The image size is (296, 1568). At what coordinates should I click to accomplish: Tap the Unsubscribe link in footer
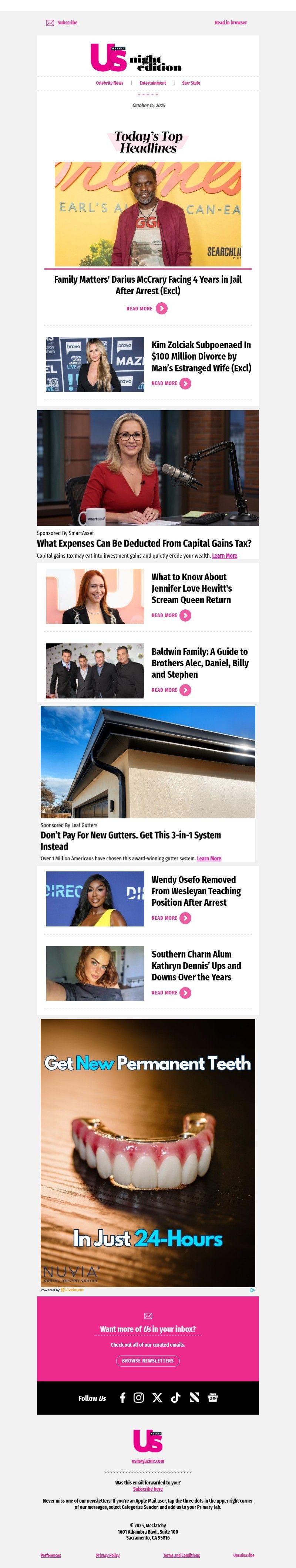(243, 1555)
